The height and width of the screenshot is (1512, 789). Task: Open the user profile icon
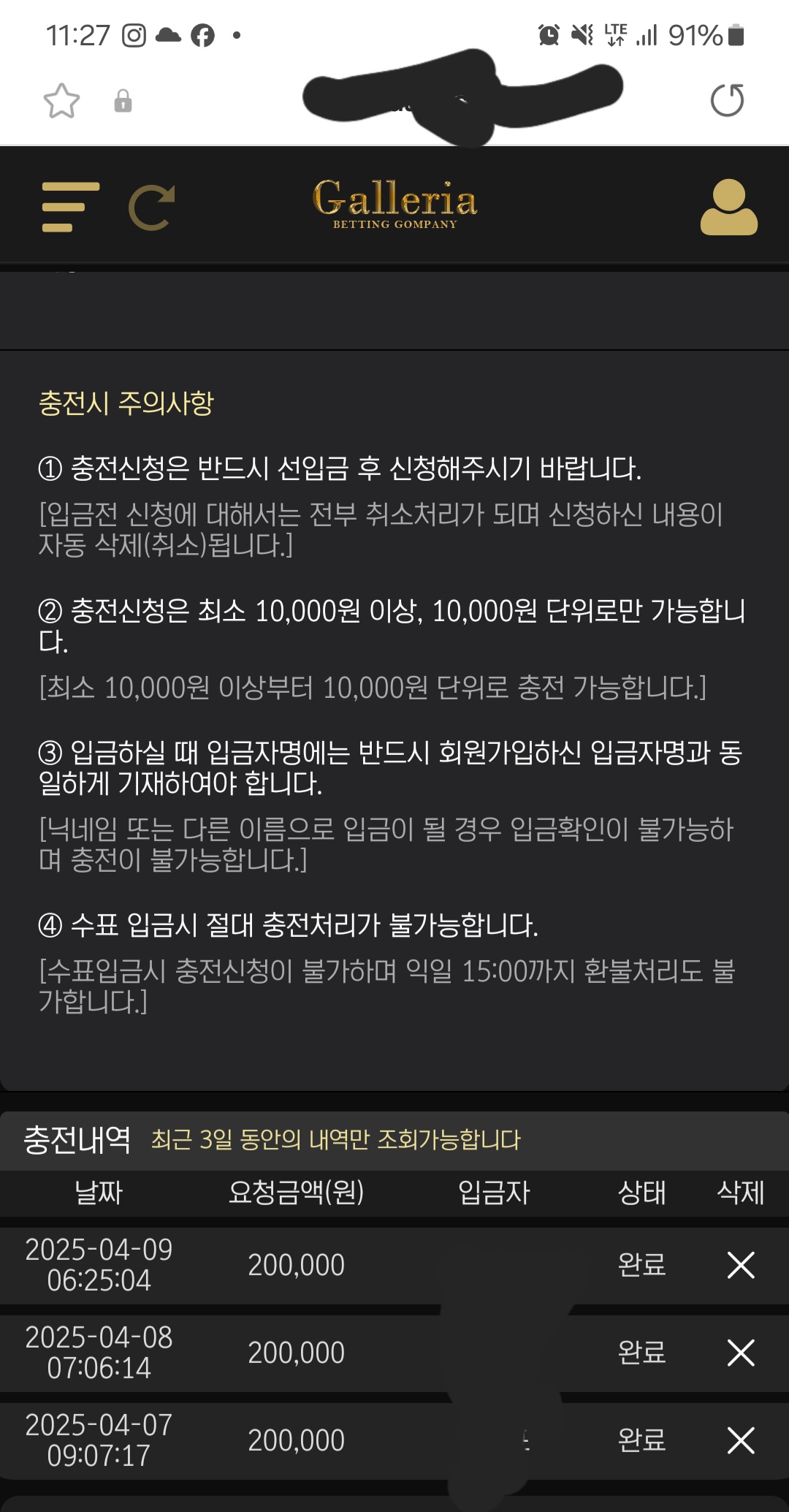click(x=728, y=208)
